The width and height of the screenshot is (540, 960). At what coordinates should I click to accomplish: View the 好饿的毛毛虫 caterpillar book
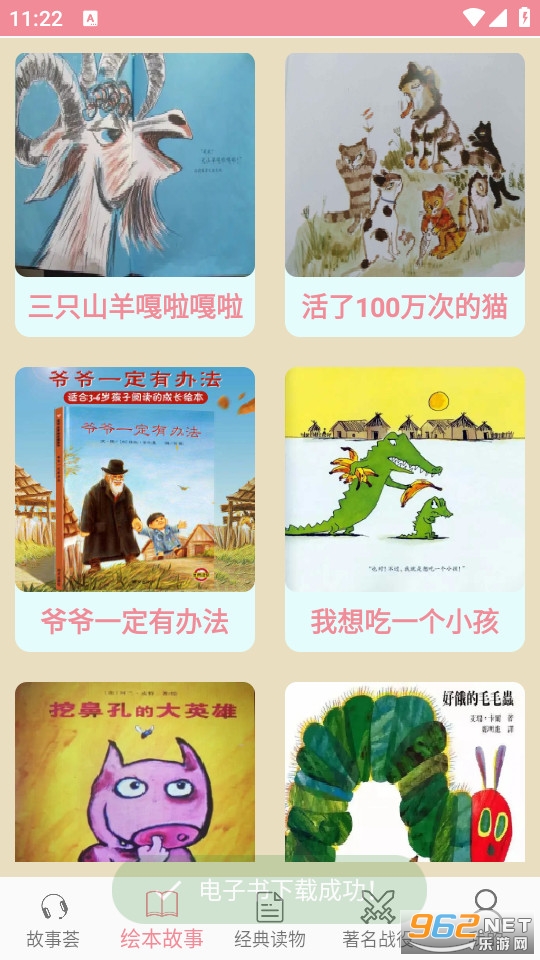[x=405, y=772]
